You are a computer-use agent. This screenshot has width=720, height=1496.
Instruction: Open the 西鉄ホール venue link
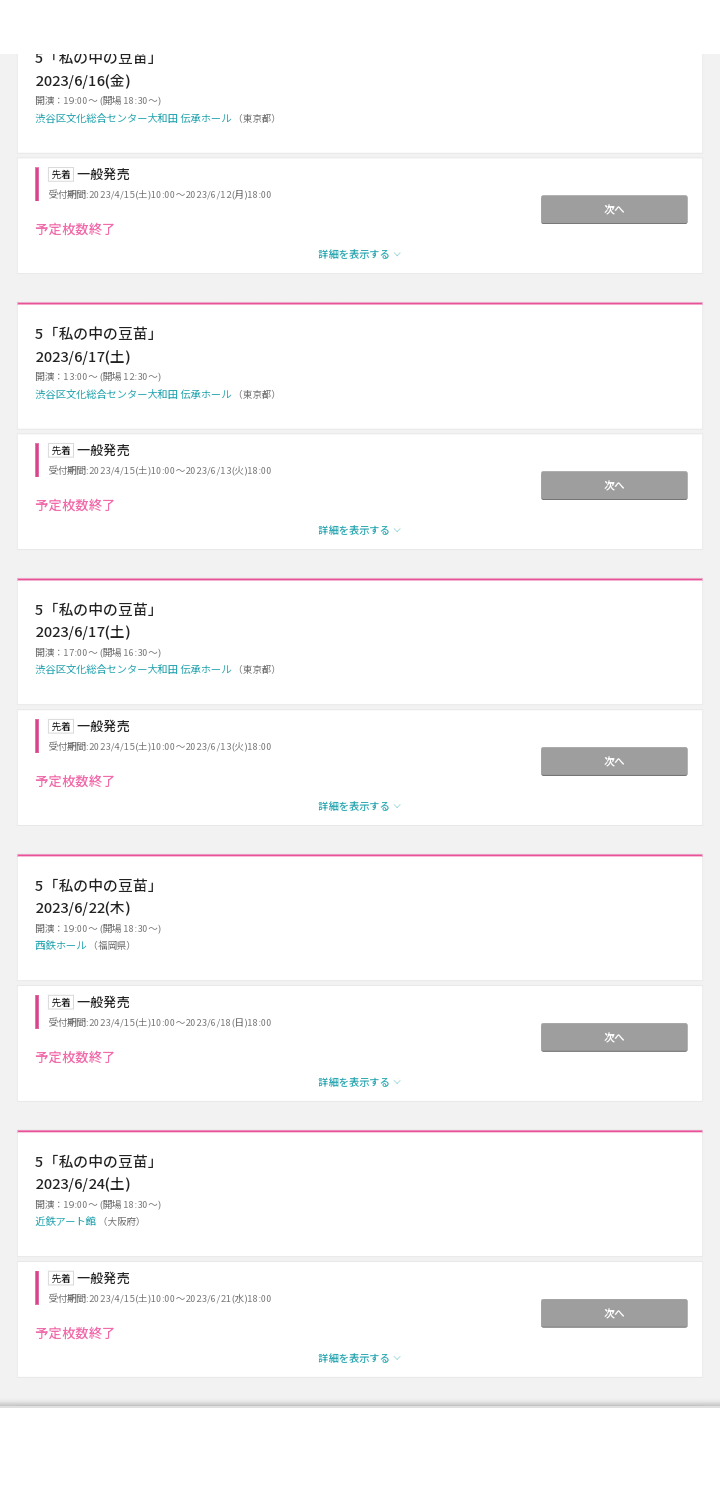(x=61, y=945)
